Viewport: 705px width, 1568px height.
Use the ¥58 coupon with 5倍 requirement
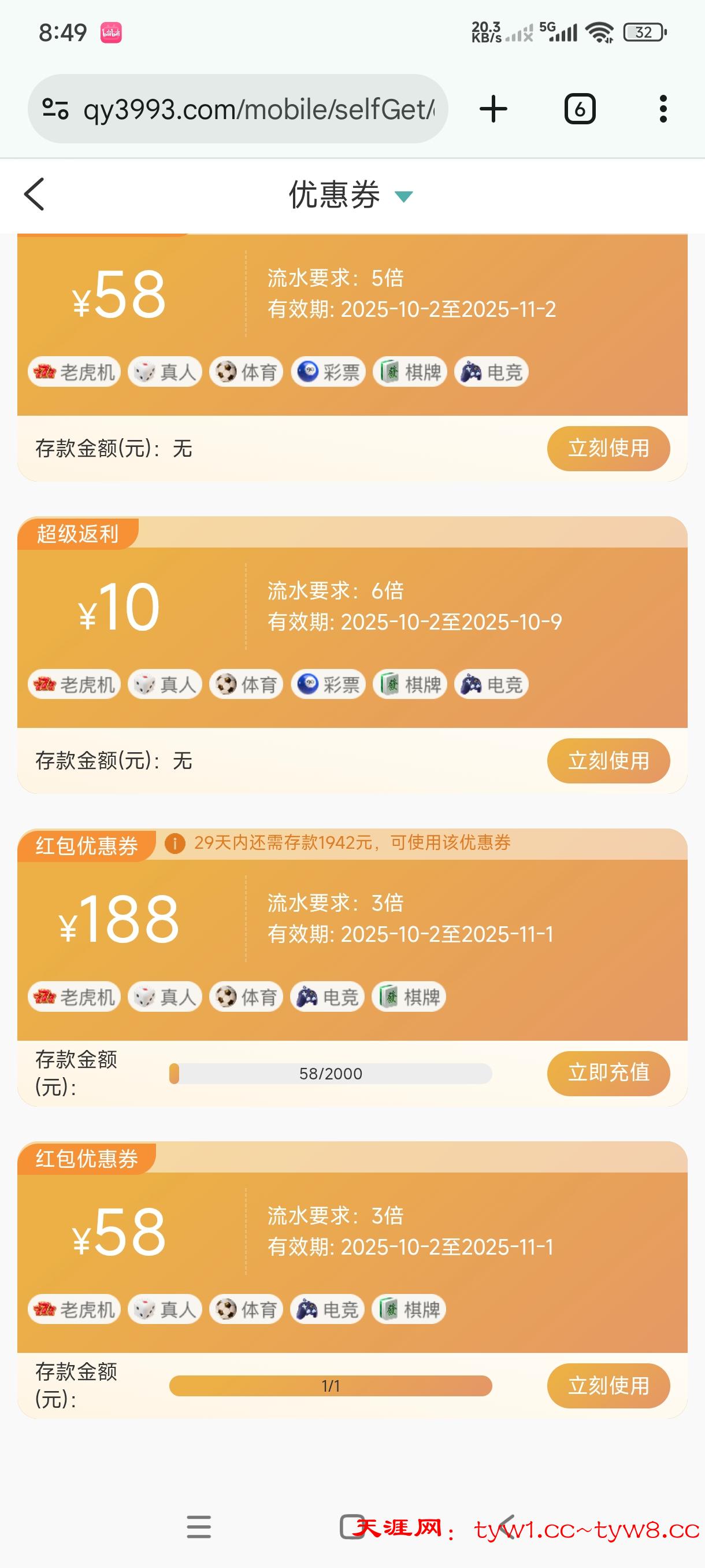coord(608,449)
